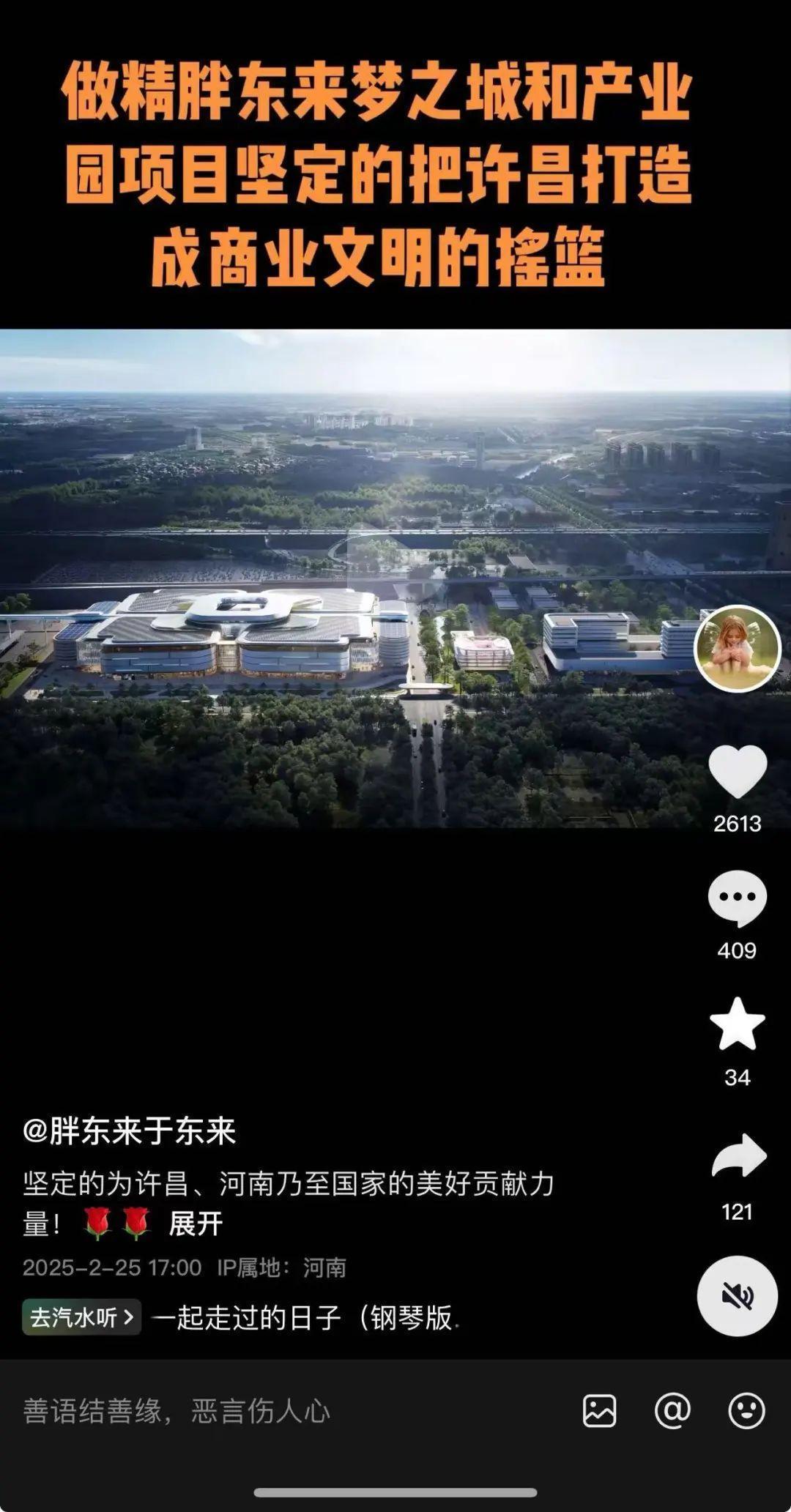Open the emoji picker
The height and width of the screenshot is (1512, 791).
[746, 1411]
